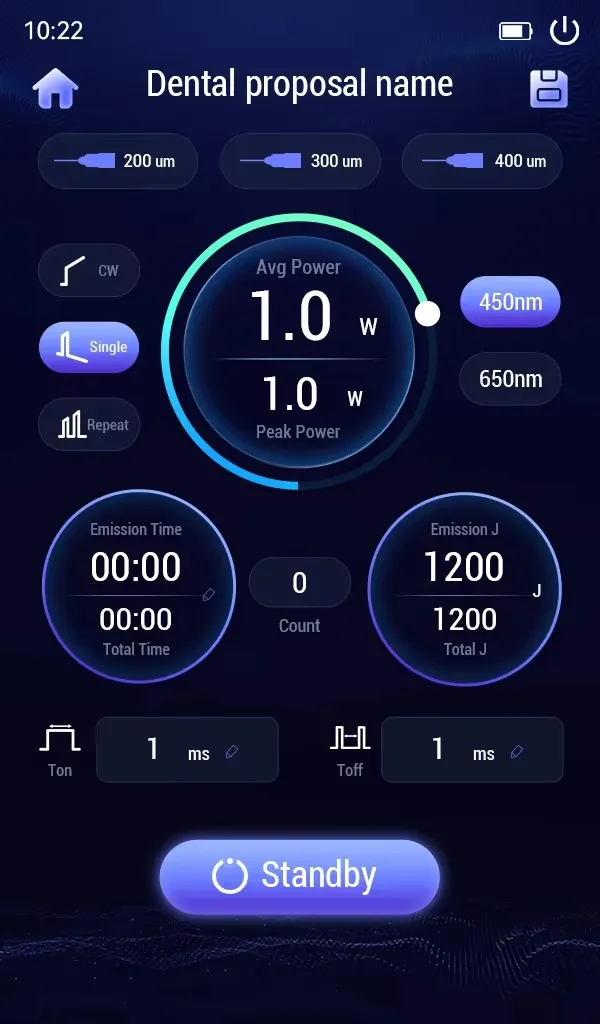Screen dimensions: 600x1024
Task: Edit the Ton value
Action: [x=232, y=752]
